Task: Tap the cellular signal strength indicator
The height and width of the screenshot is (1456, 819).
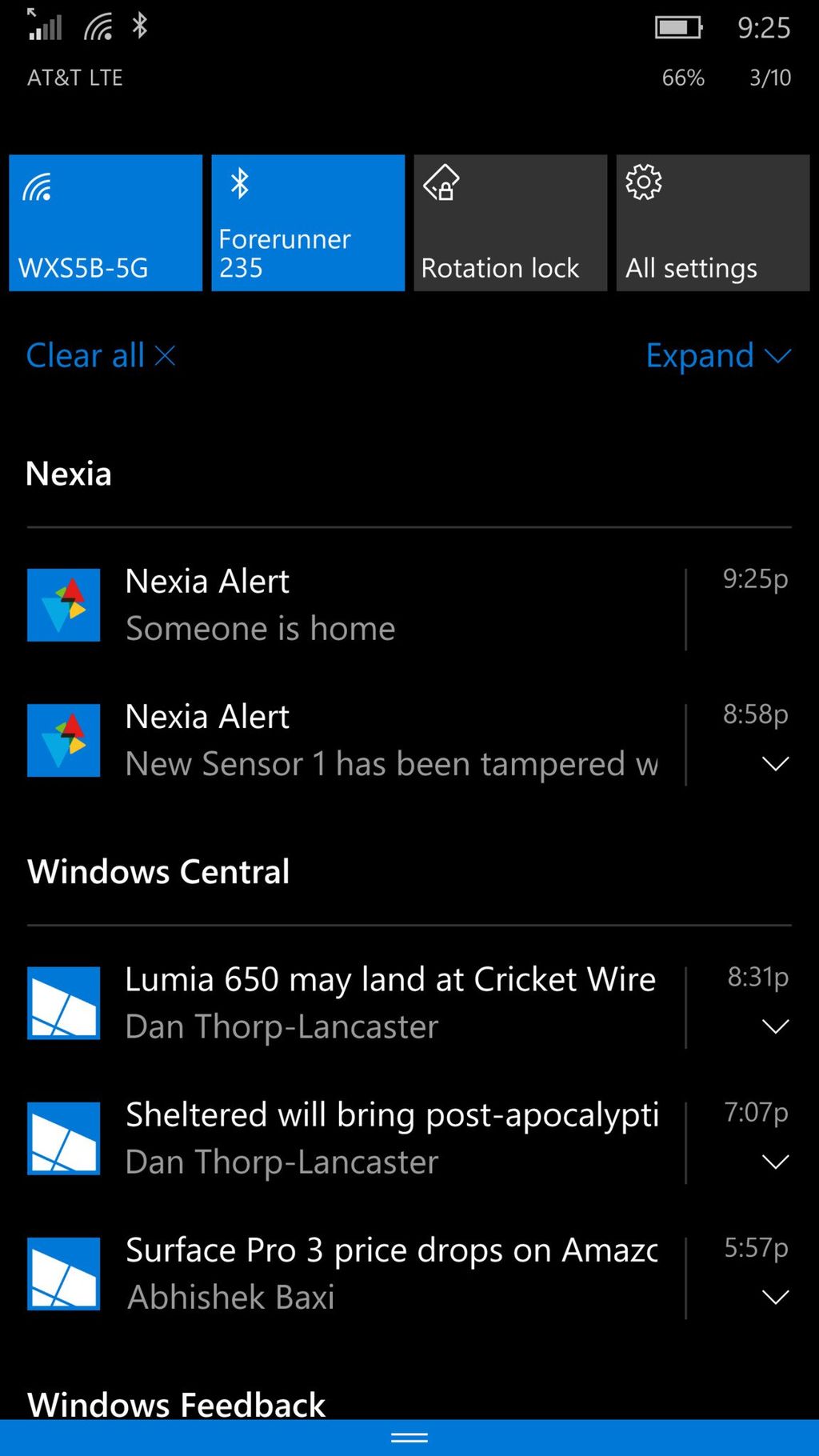Action: (44, 26)
